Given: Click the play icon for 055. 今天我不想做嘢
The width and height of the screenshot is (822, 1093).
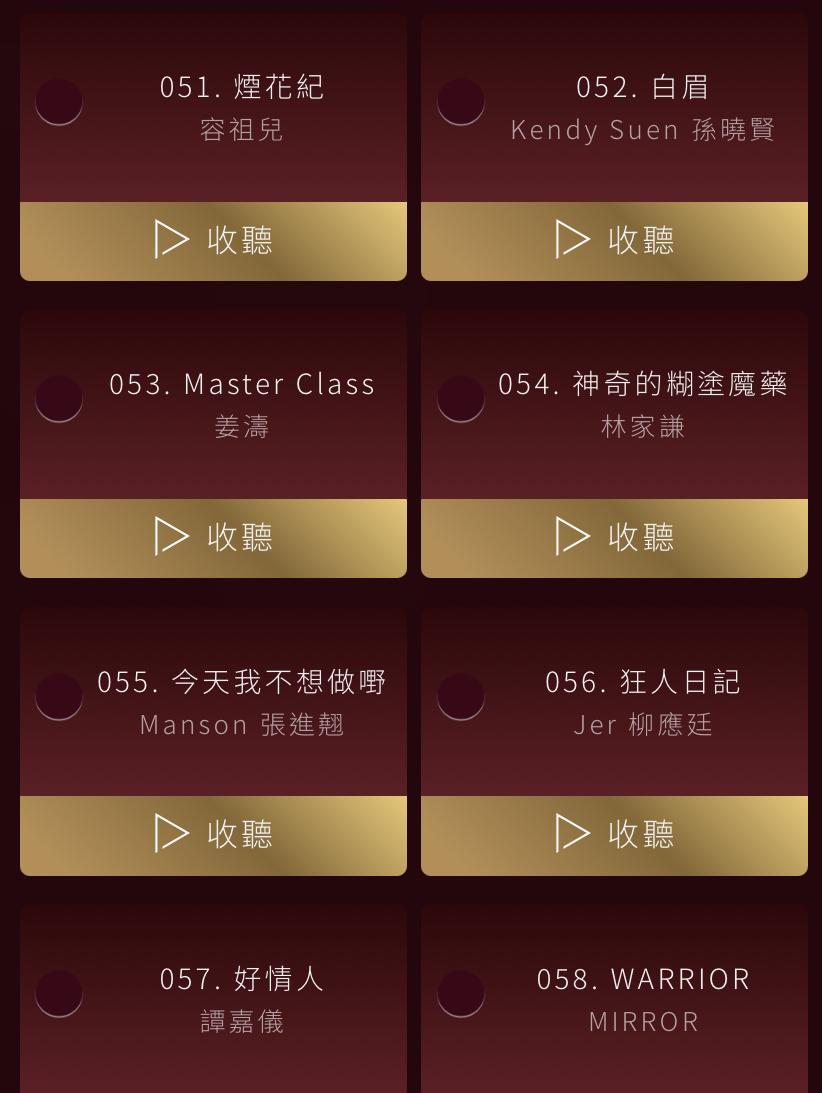Looking at the screenshot, I should [172, 834].
